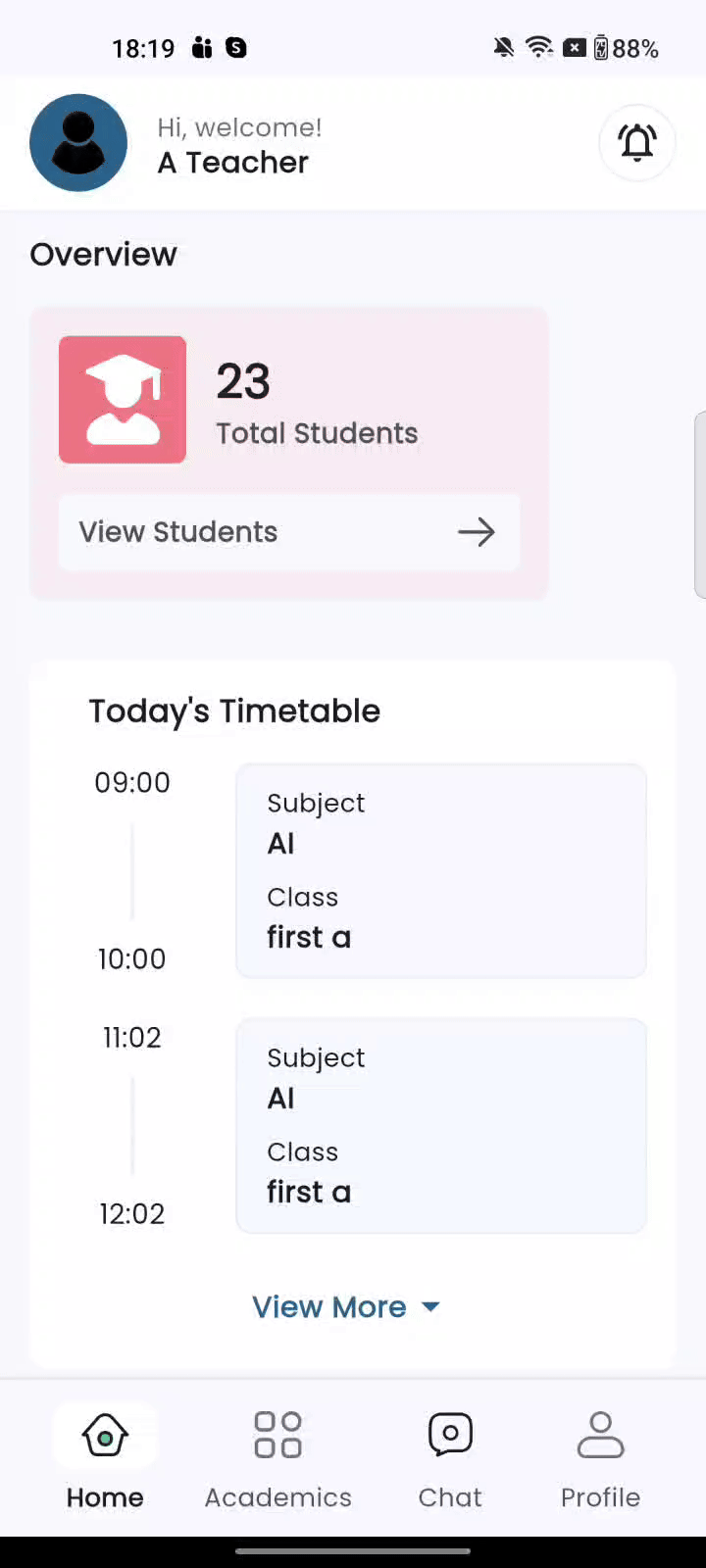Viewport: 706px width, 1568px height.
Task: Click the battery indicator in status bar
Action: click(x=602, y=47)
